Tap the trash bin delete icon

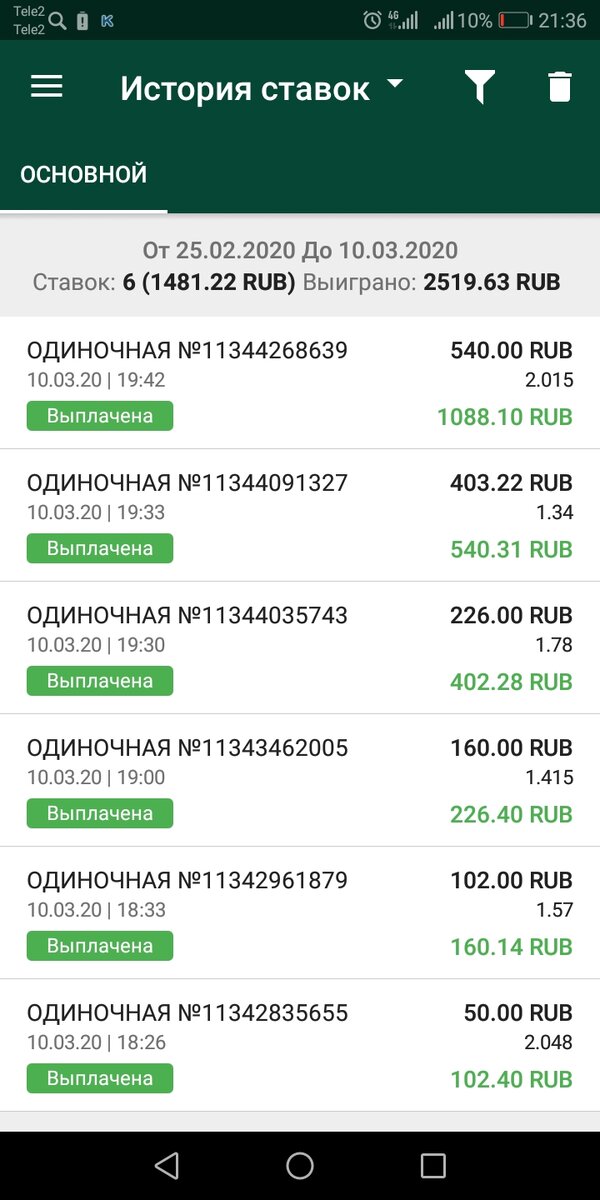560,88
